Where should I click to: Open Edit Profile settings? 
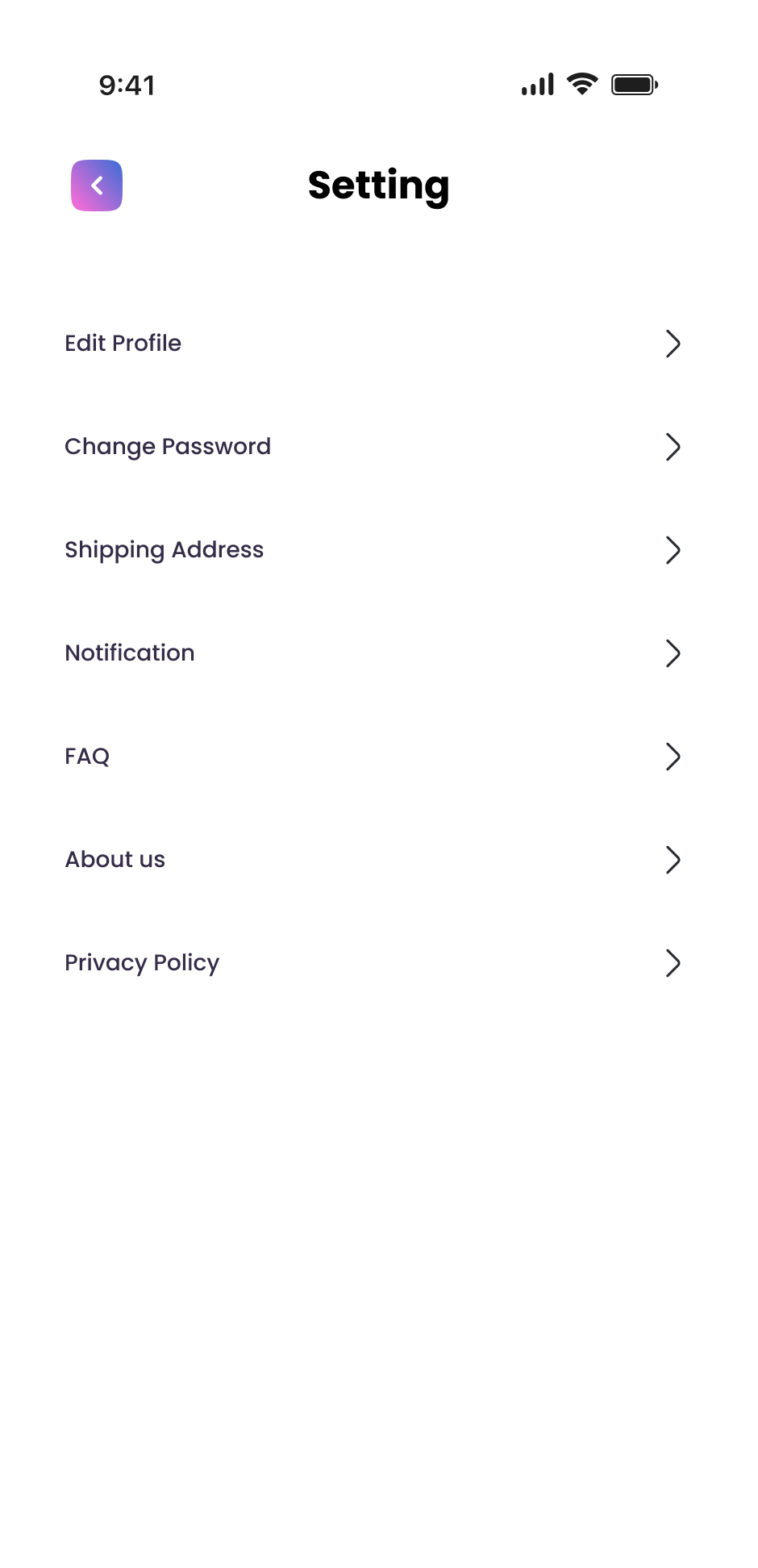pos(123,343)
